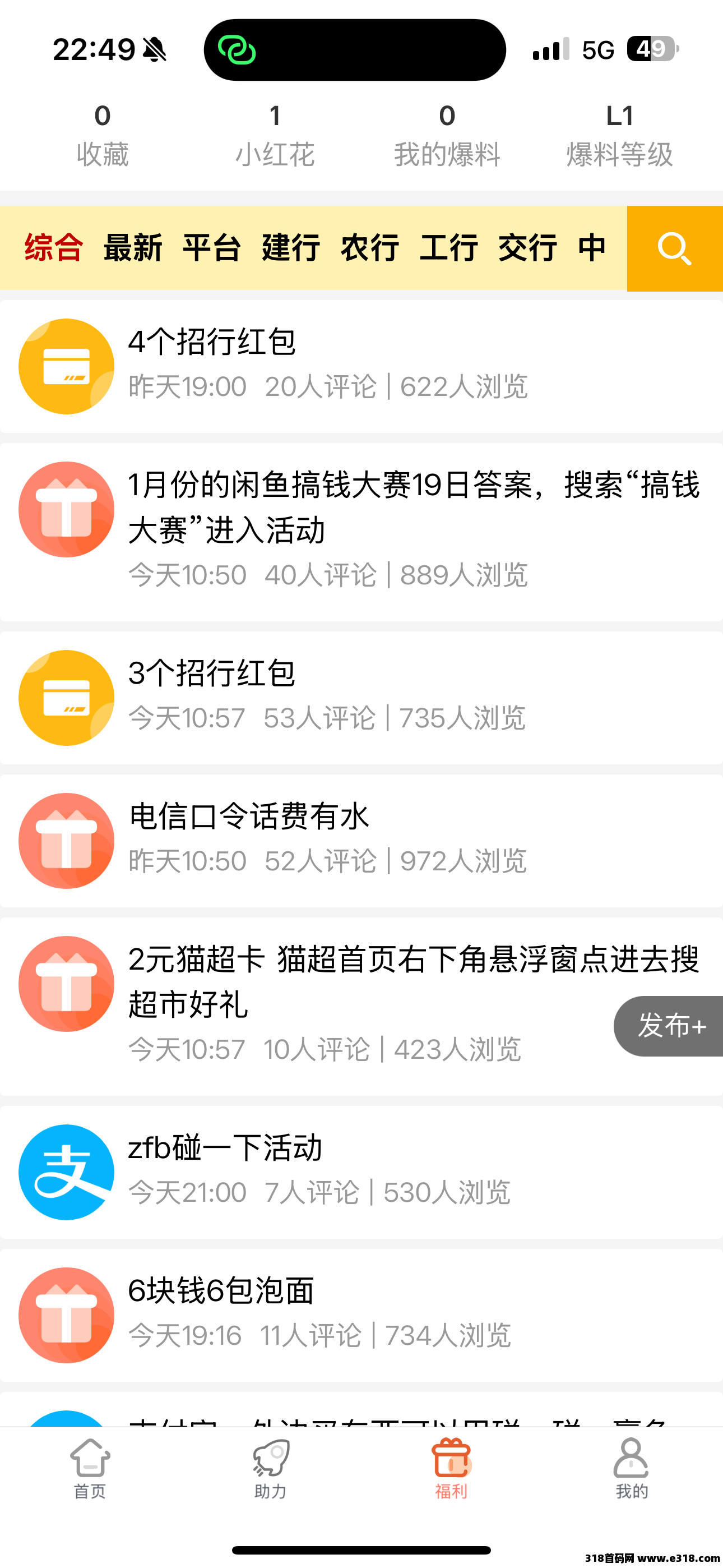Open 小红花 flower count
This screenshot has height=1568, width=723.
coord(275,135)
